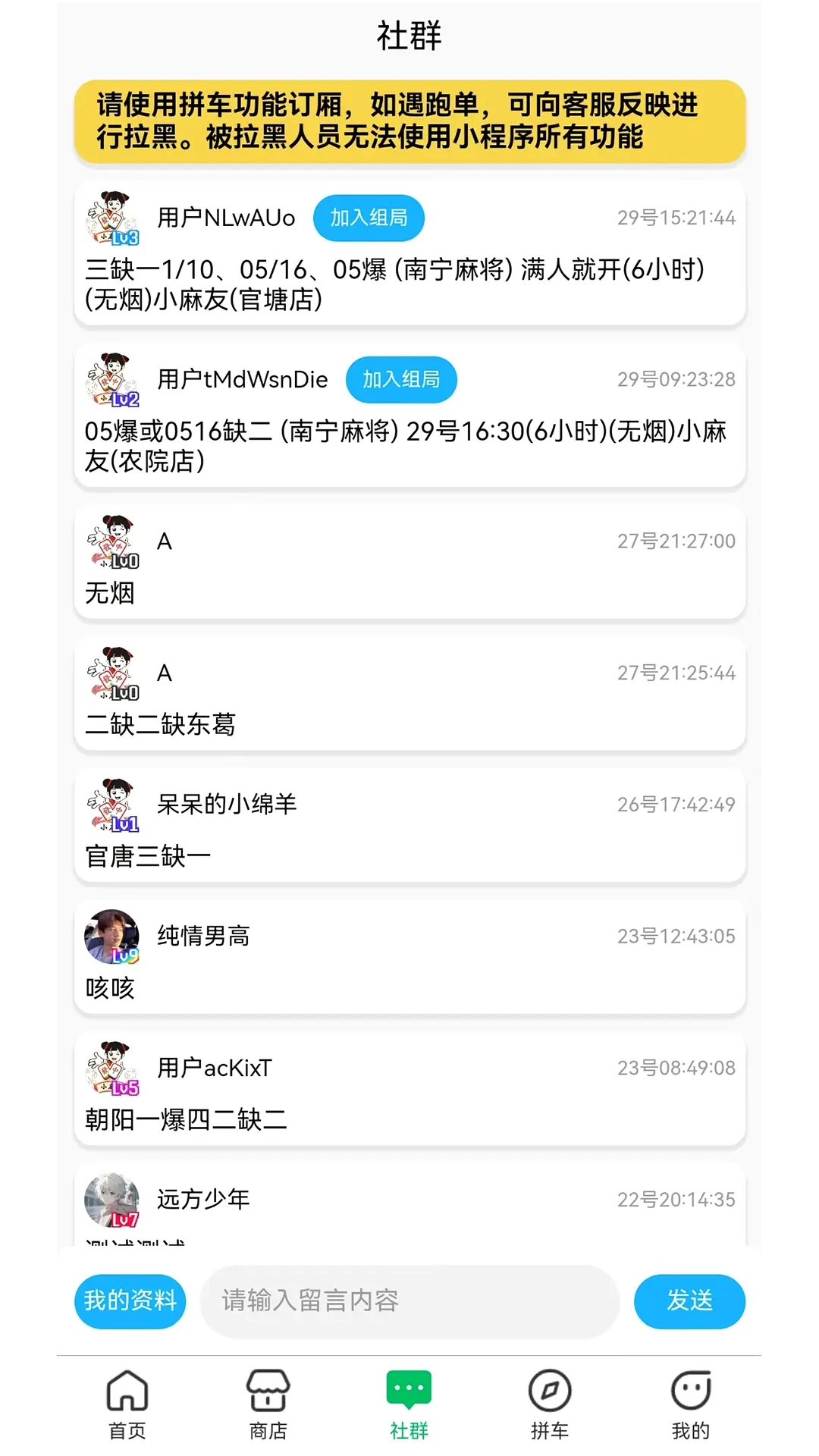The height and width of the screenshot is (1456, 819).
Task: Tap the 请输入留言内容 message field
Action: coord(410,1301)
